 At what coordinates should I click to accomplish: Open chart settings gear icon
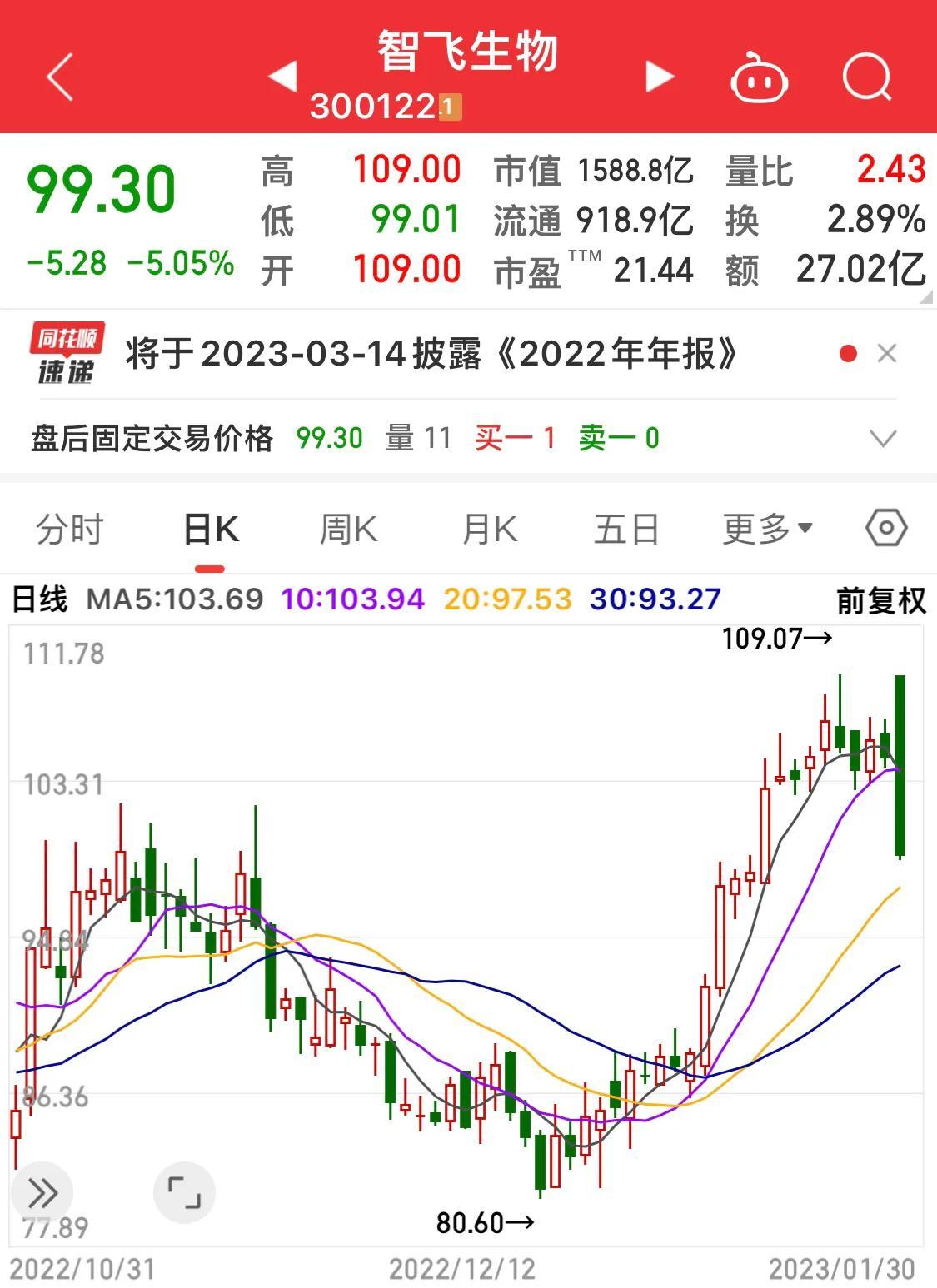click(x=885, y=527)
